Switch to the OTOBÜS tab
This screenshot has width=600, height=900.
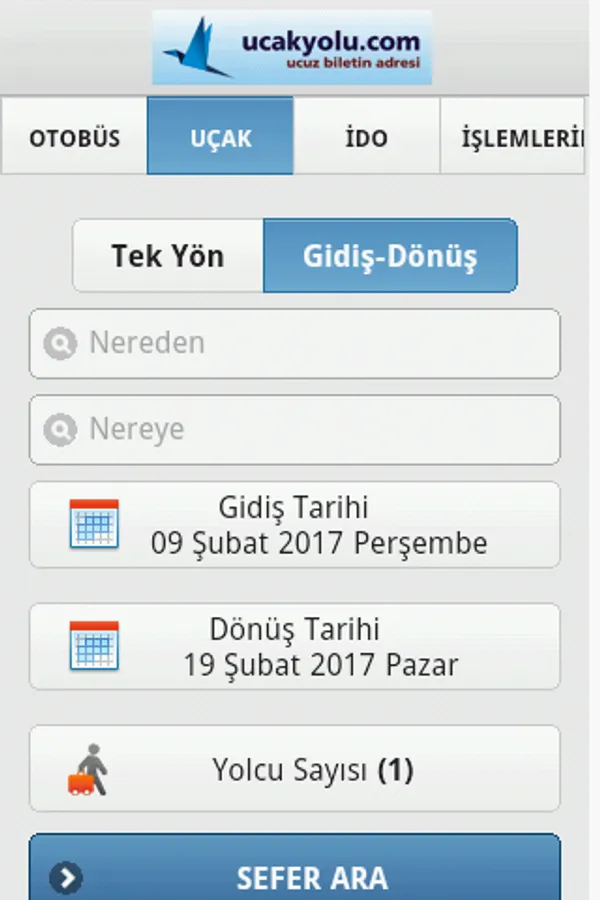[74, 137]
